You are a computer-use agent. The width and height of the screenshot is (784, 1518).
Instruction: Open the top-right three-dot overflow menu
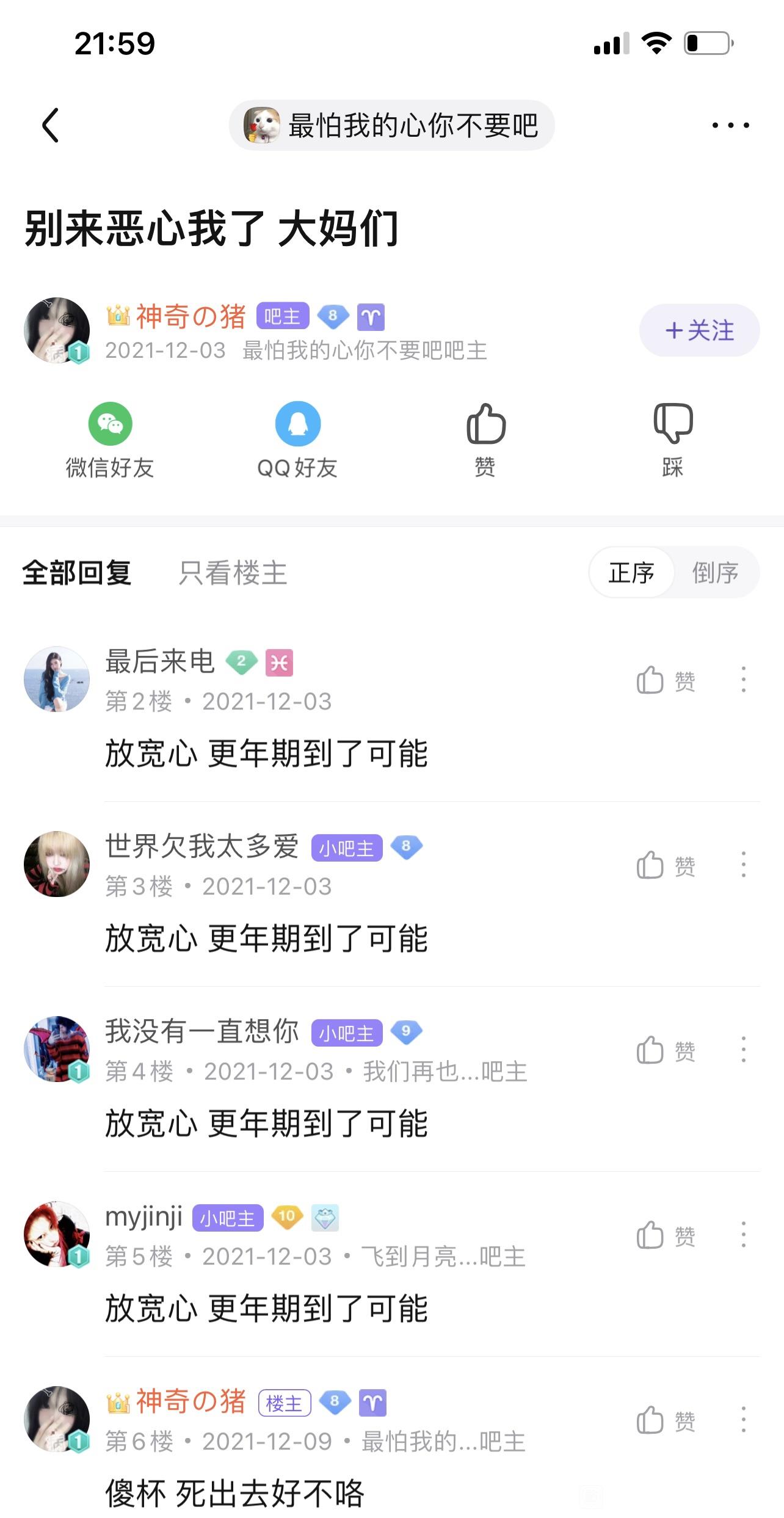(730, 125)
